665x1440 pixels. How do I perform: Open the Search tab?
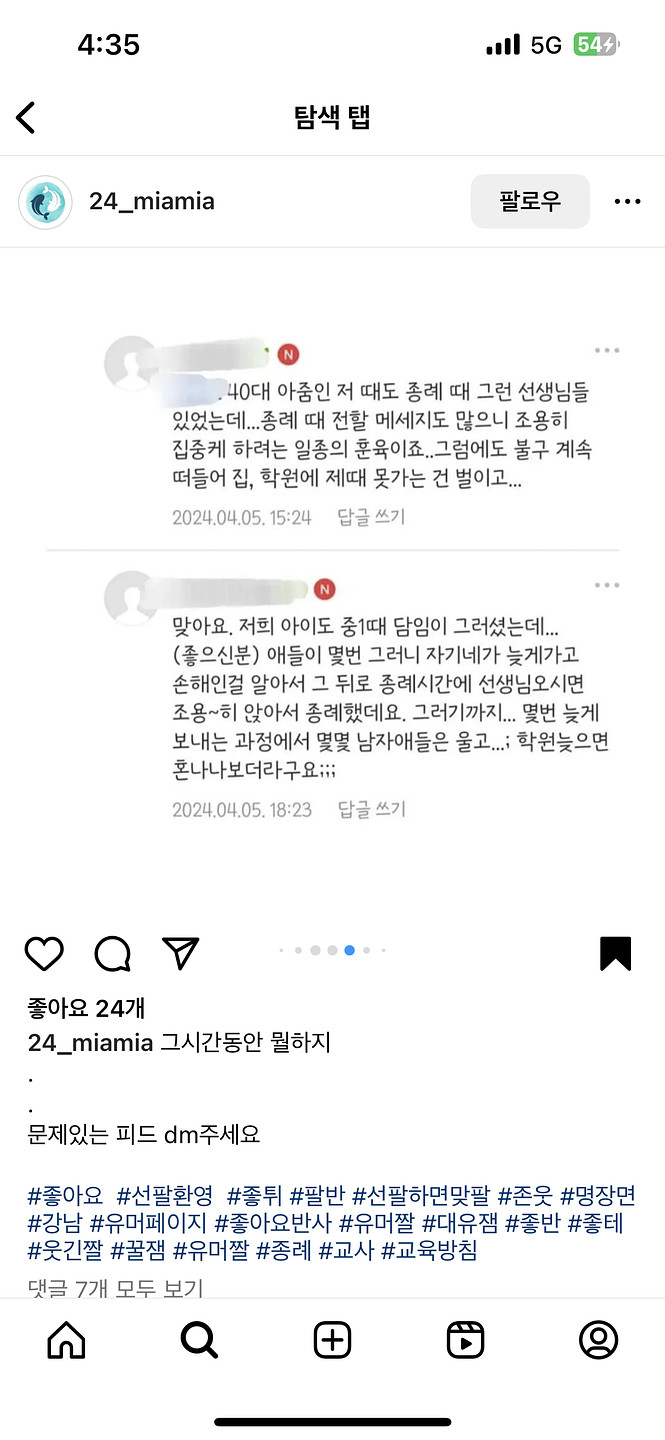pyautogui.click(x=199, y=1340)
